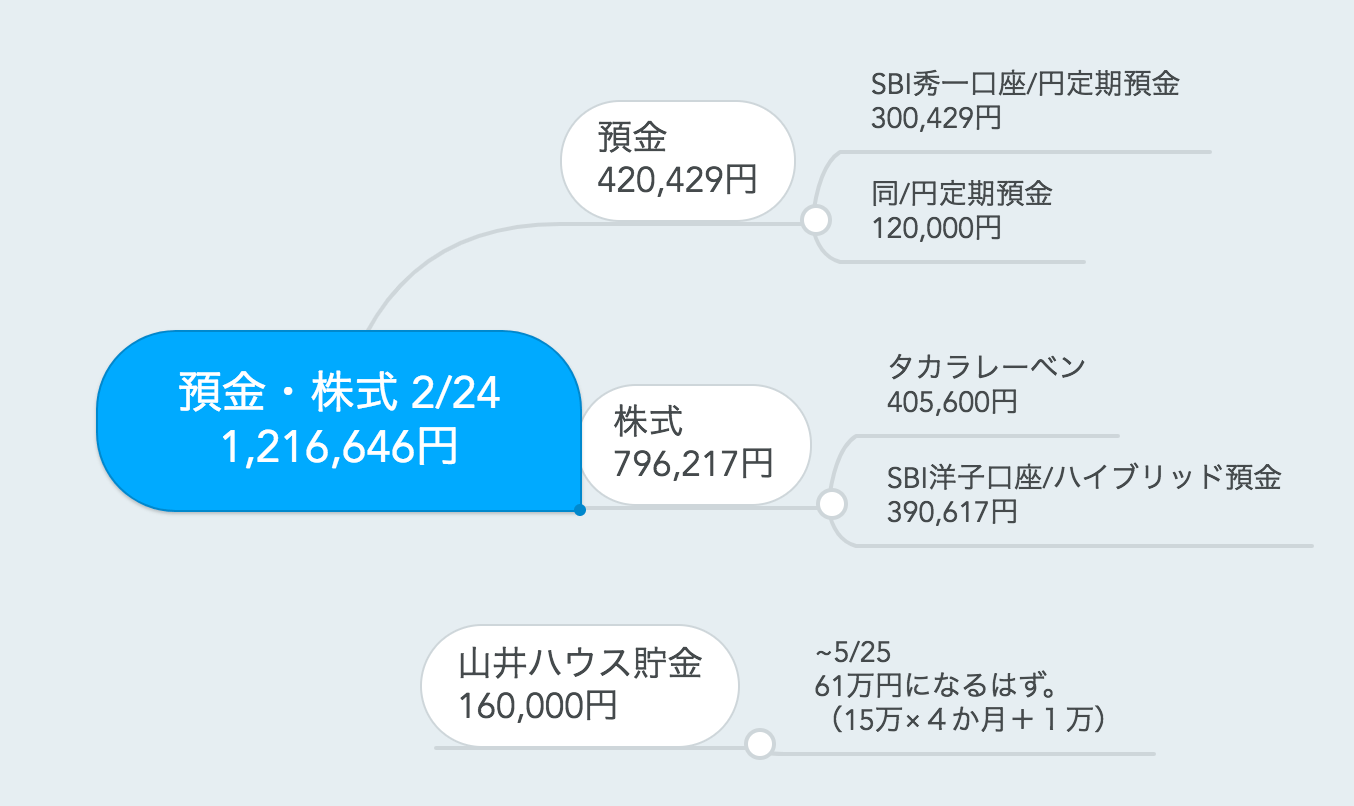Select the 同/円定期預金 120,000円 node

tap(960, 210)
